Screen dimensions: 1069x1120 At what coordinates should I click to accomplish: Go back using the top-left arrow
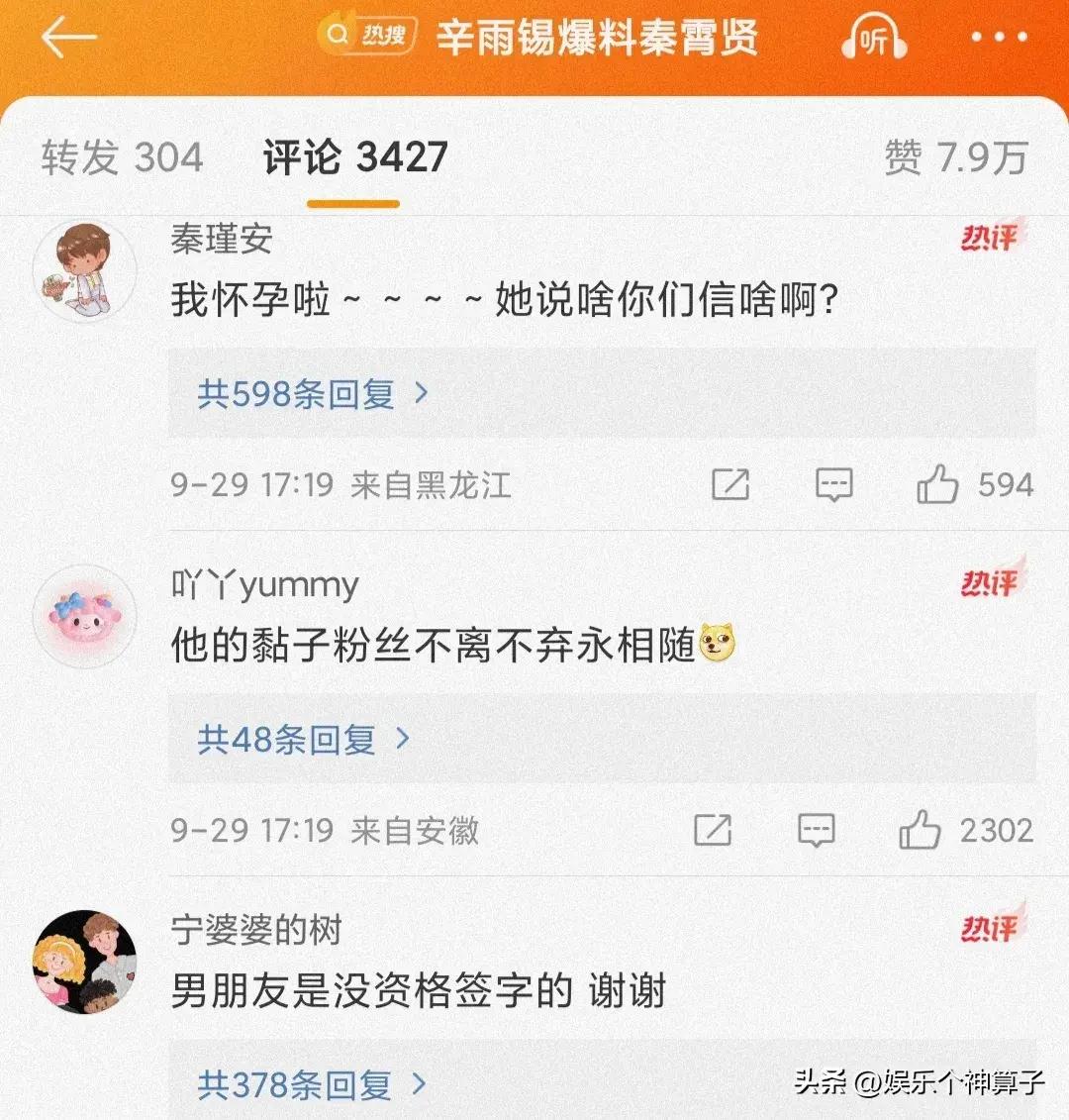tap(68, 40)
